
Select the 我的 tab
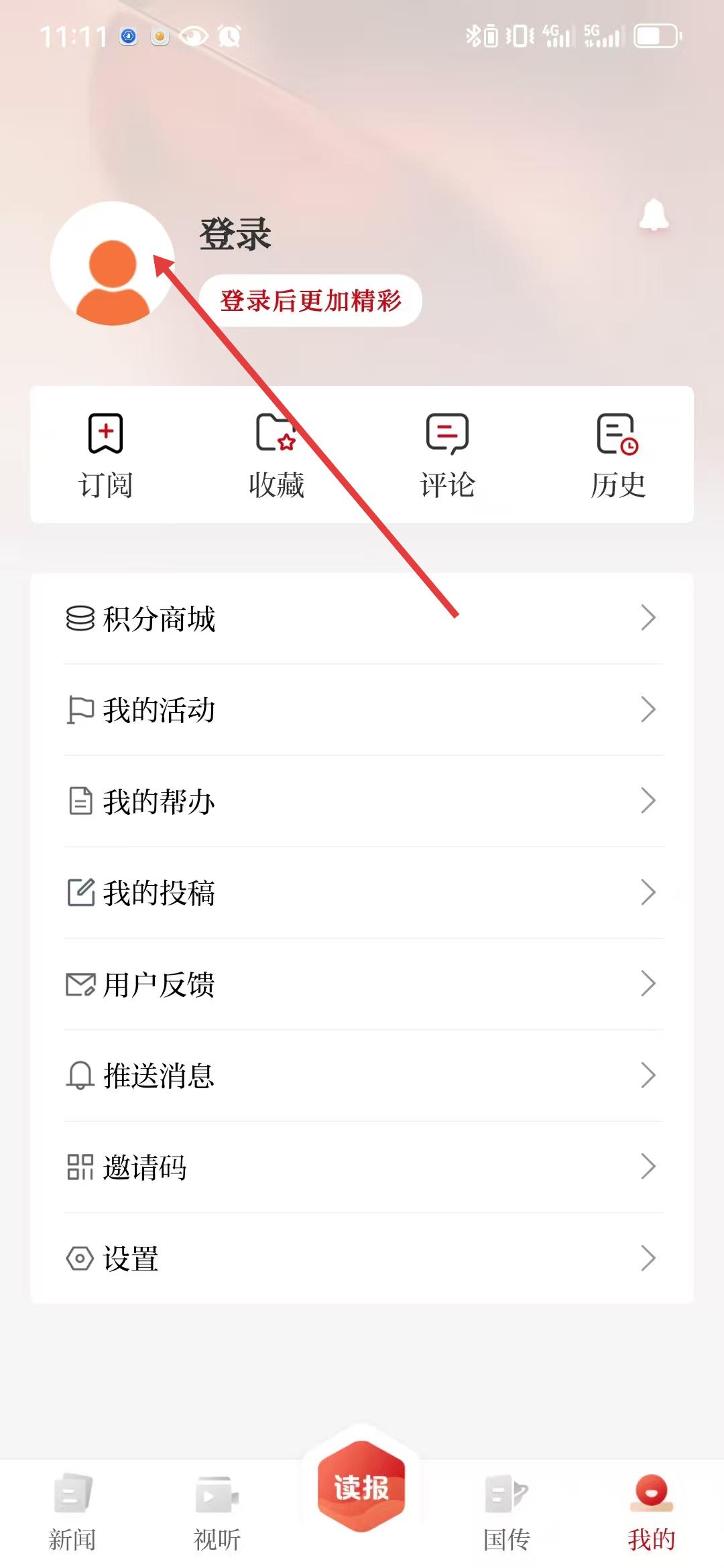click(651, 1512)
